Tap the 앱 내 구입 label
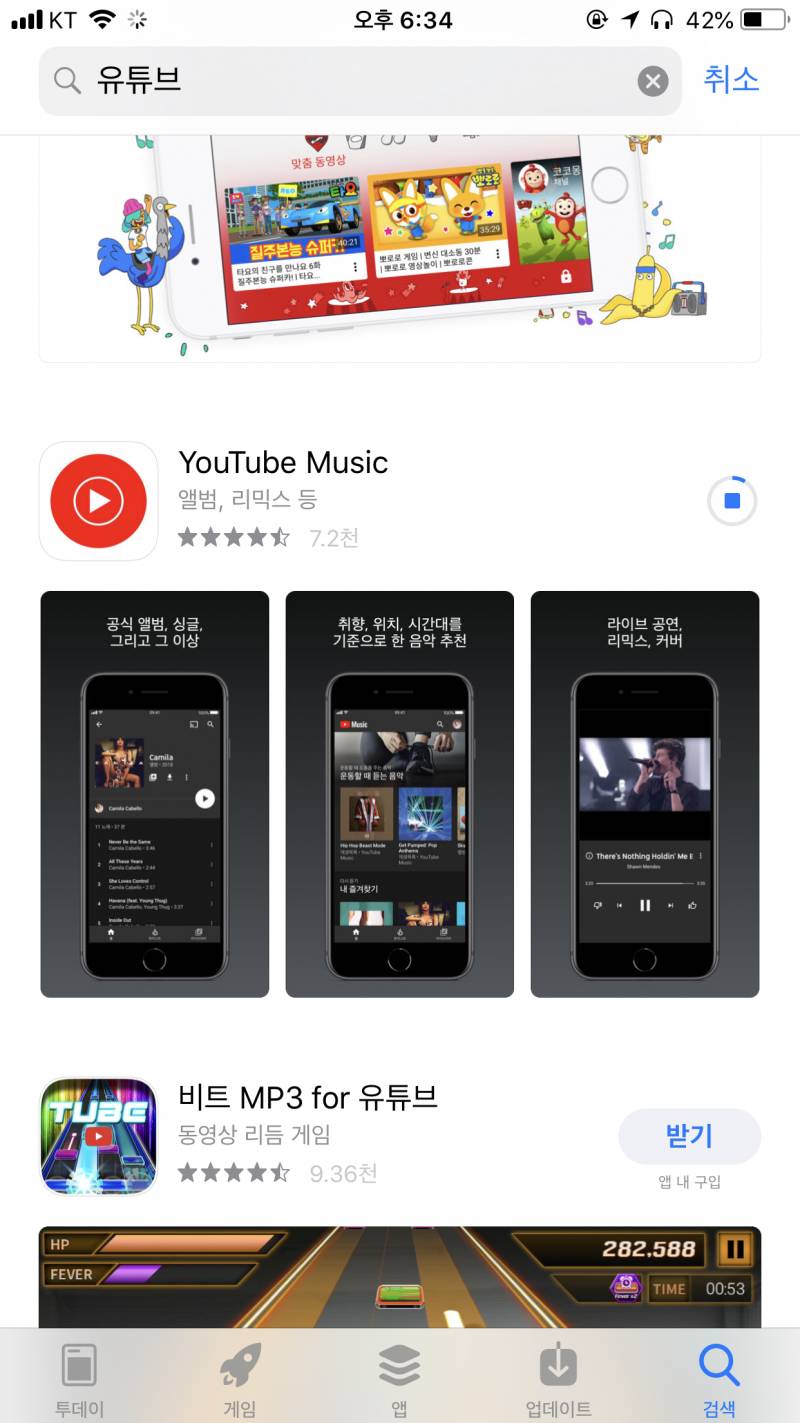Screen dimensions: 800x1423 [x=689, y=1181]
